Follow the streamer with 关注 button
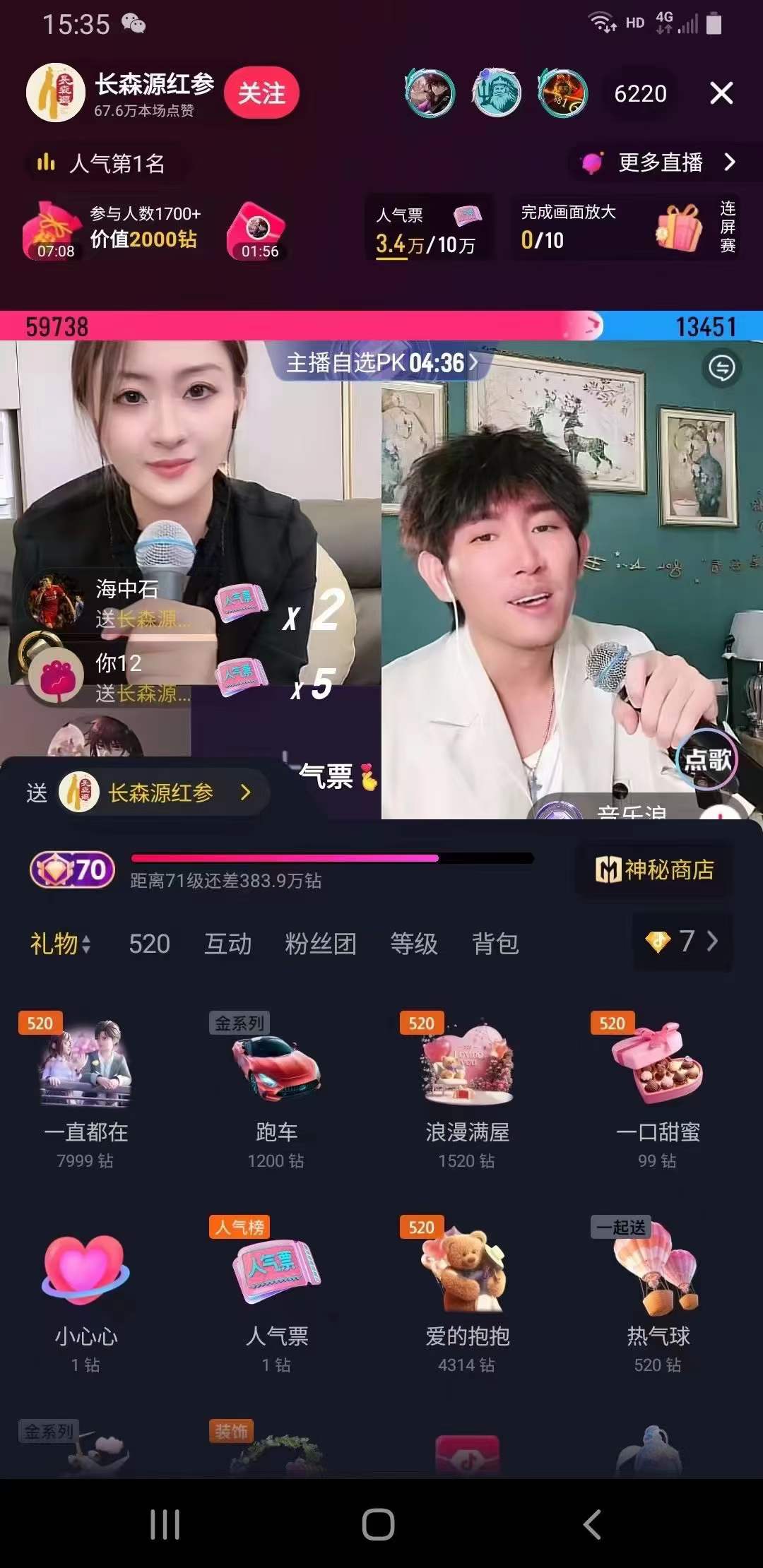763x1568 pixels. click(261, 93)
